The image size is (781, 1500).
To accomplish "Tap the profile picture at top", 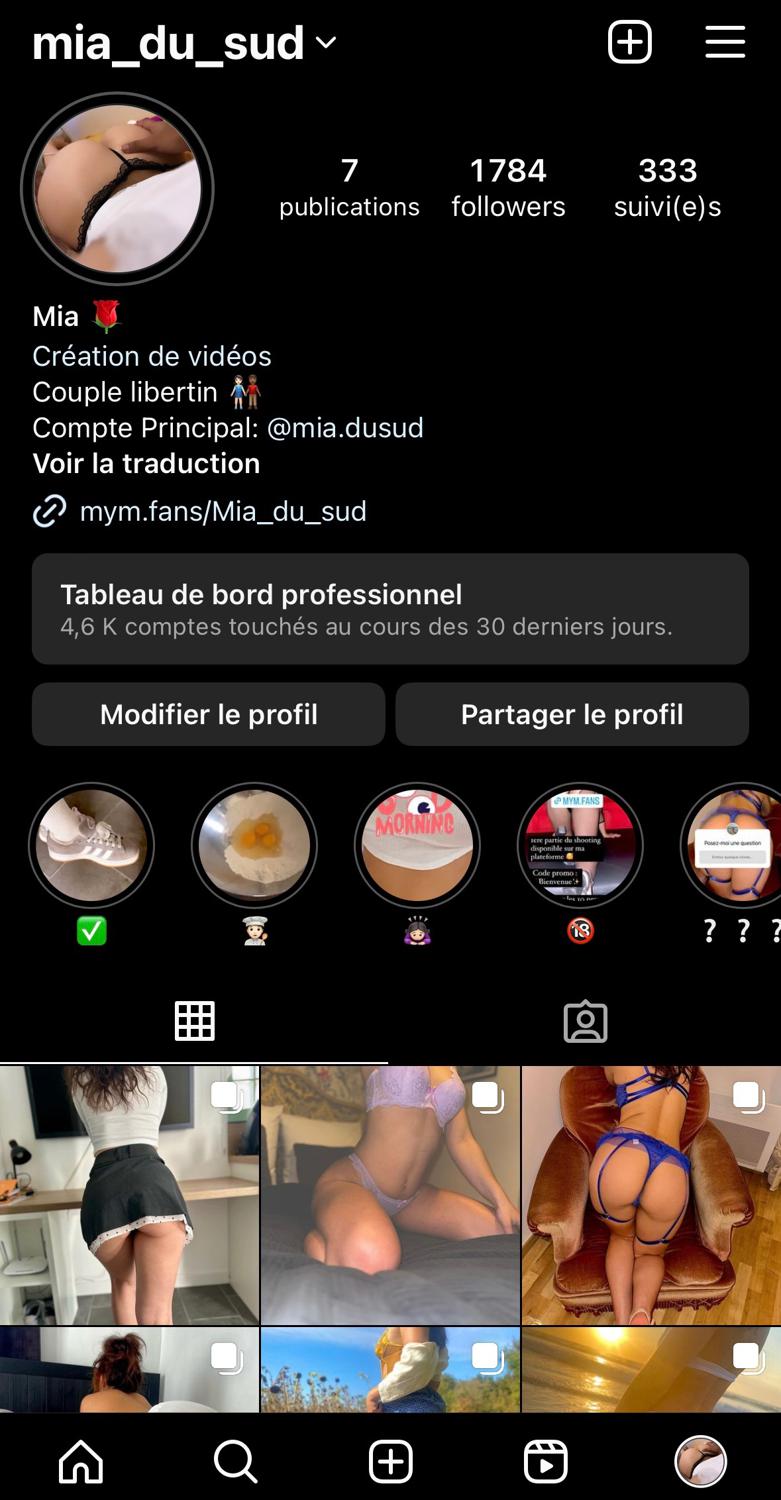I will [117, 189].
